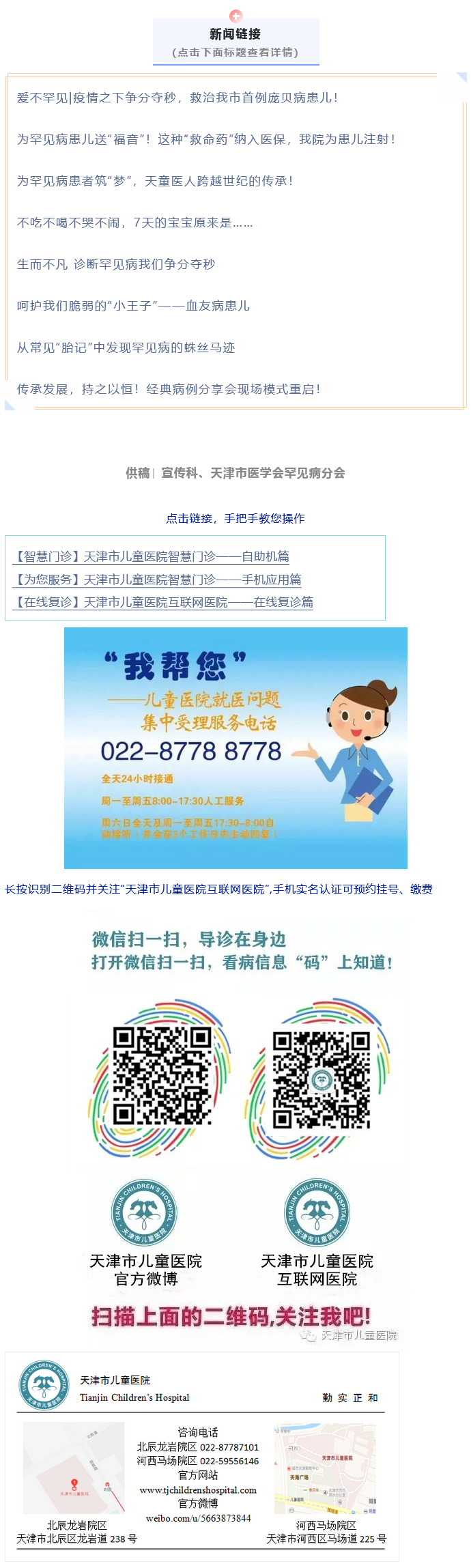
Task: Open article on classic case sharing session
Action: pyautogui.click(x=169, y=389)
